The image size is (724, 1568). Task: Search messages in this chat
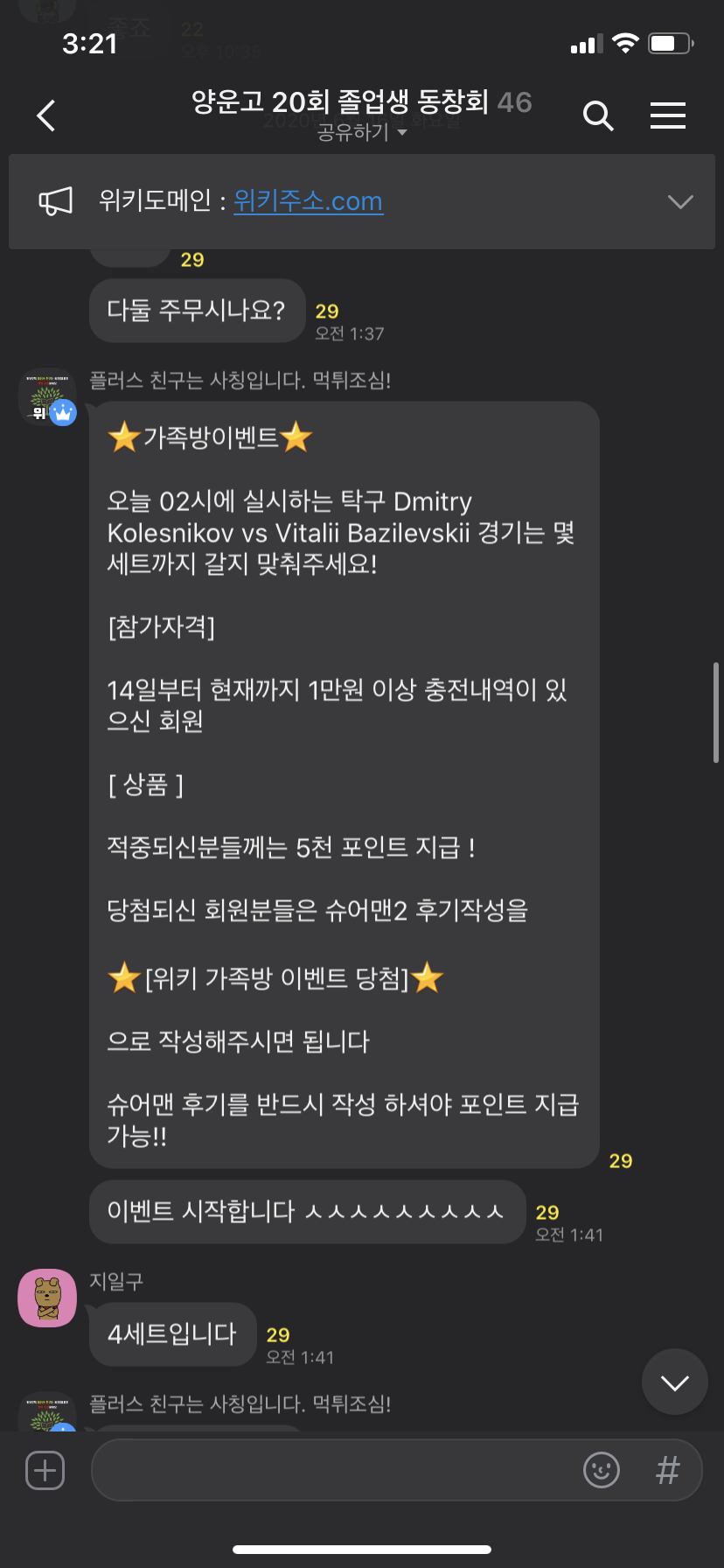click(x=598, y=115)
